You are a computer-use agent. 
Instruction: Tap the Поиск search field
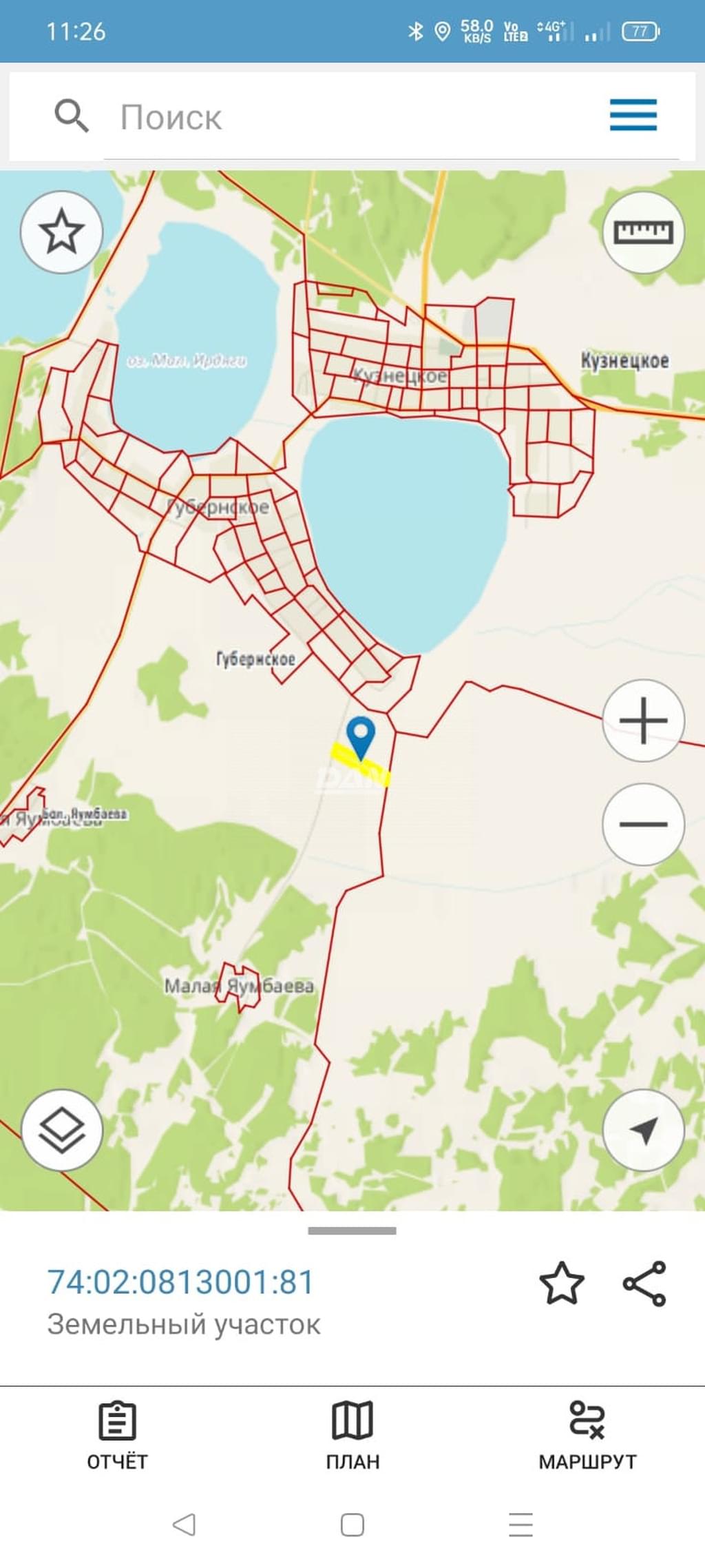(344, 117)
